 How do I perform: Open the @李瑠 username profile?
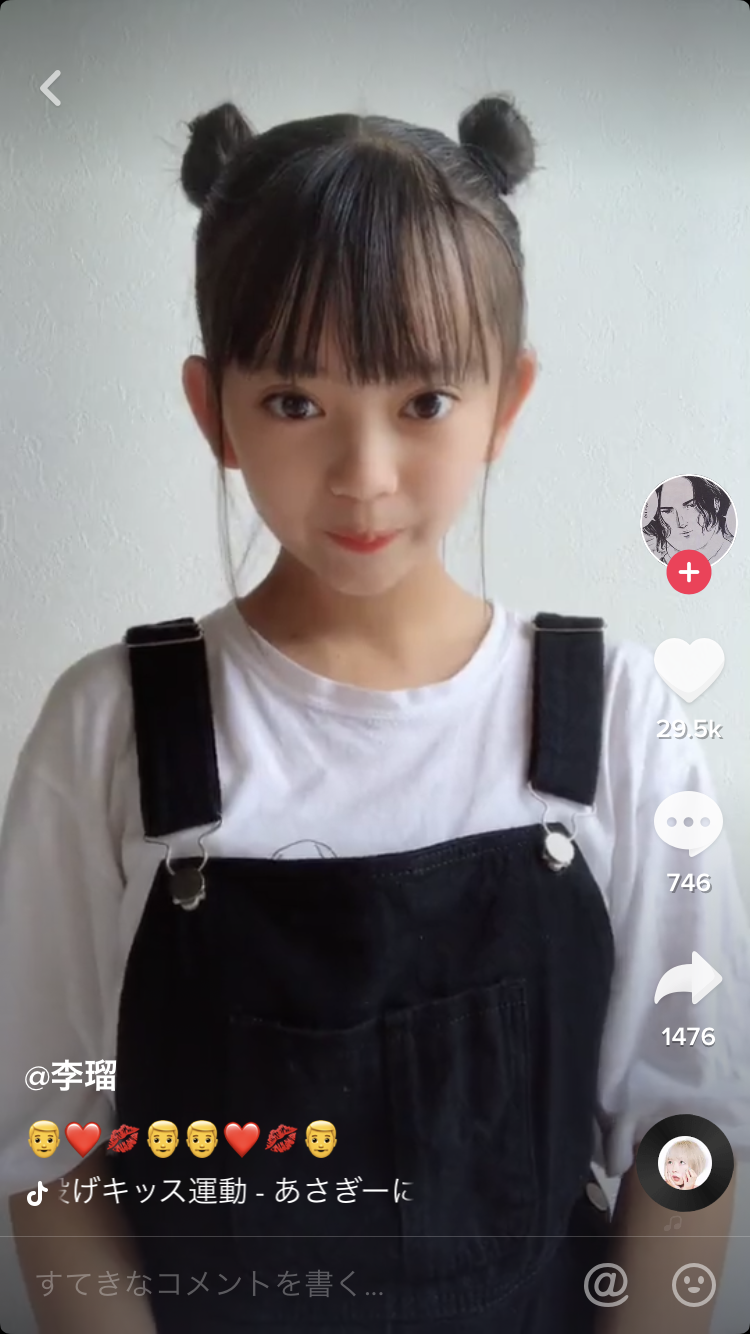point(70,1077)
